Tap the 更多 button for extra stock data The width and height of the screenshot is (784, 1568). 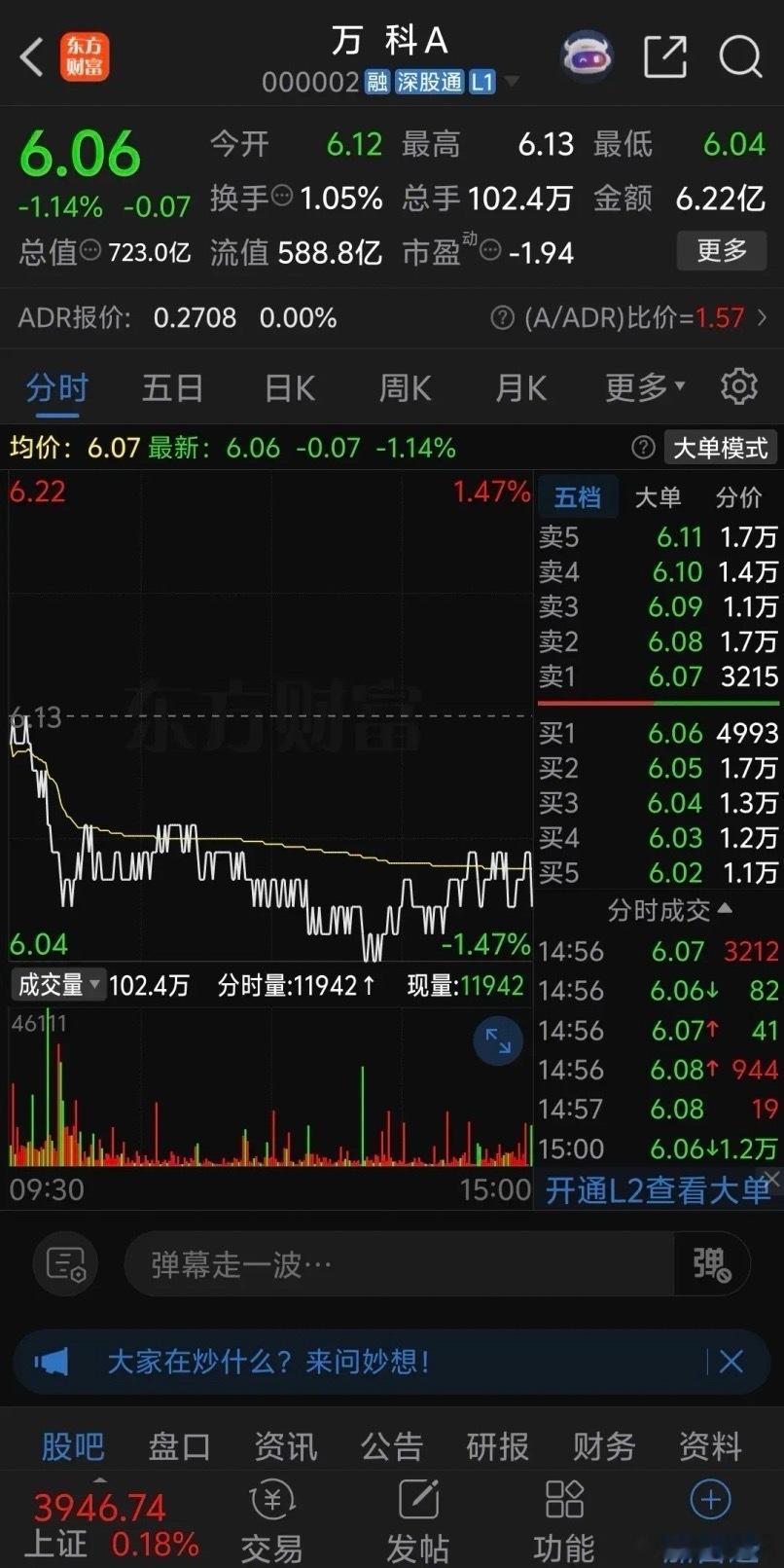point(722,250)
